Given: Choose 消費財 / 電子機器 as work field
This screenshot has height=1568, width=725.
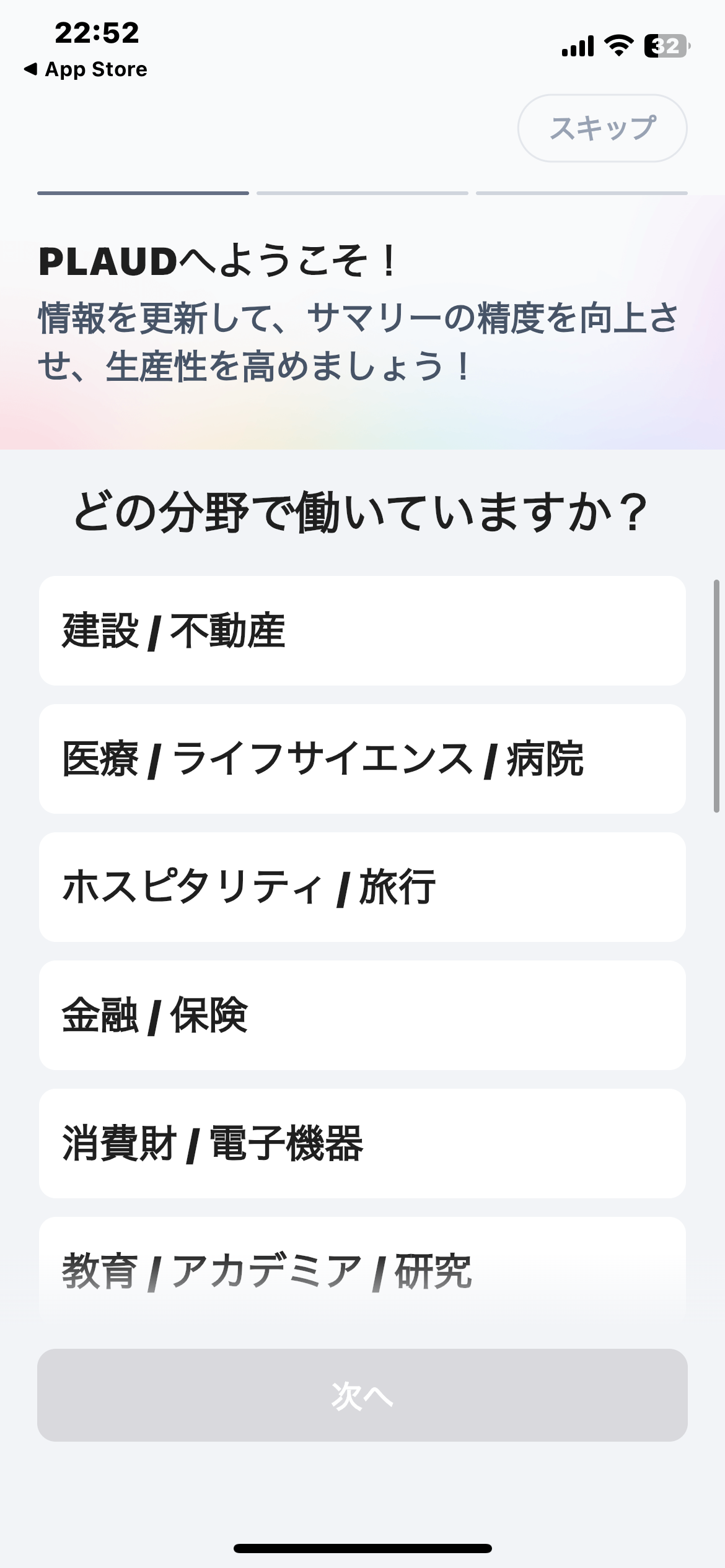Looking at the screenshot, I should point(362,1143).
